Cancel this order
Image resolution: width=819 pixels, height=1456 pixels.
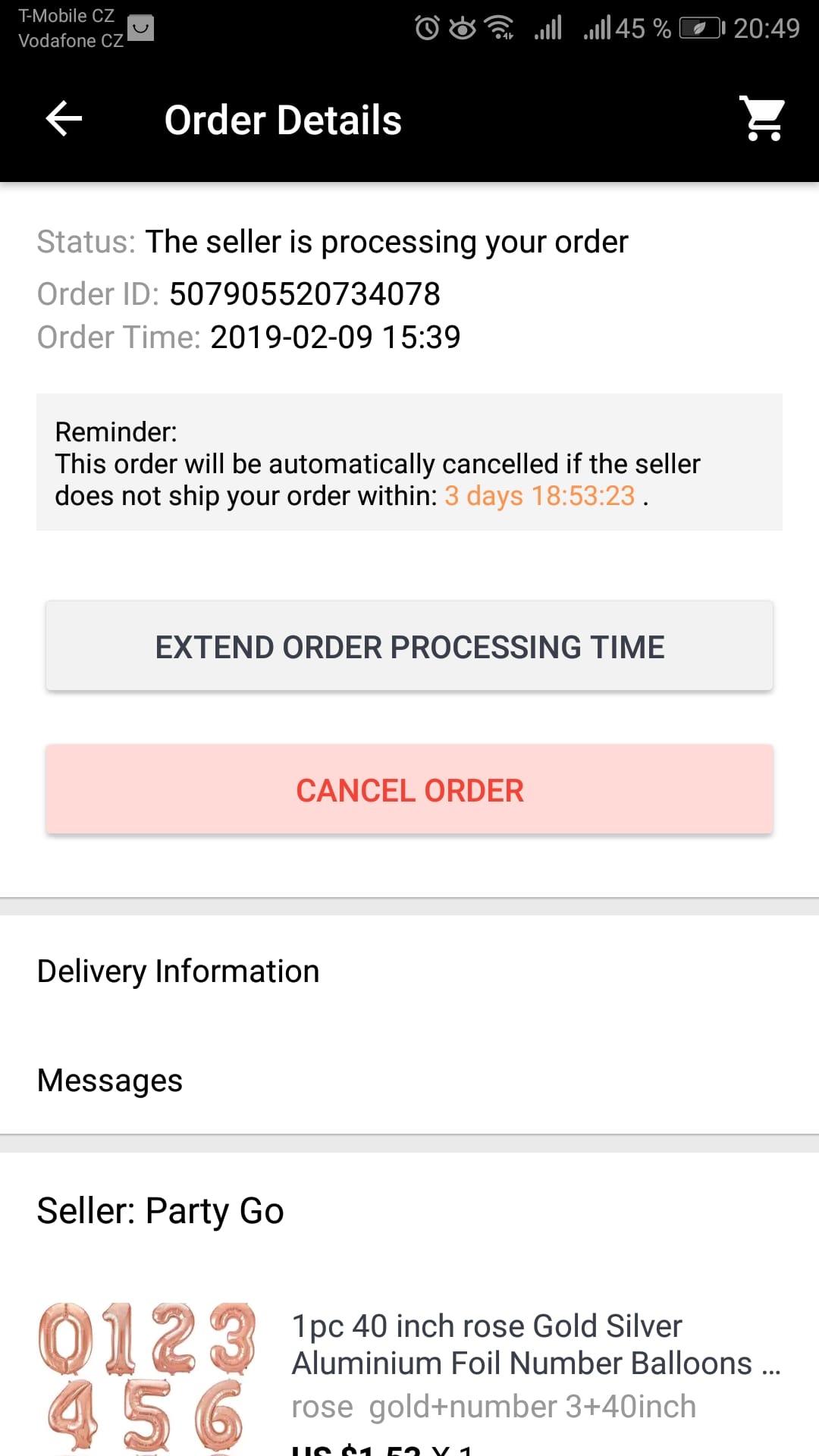[409, 789]
